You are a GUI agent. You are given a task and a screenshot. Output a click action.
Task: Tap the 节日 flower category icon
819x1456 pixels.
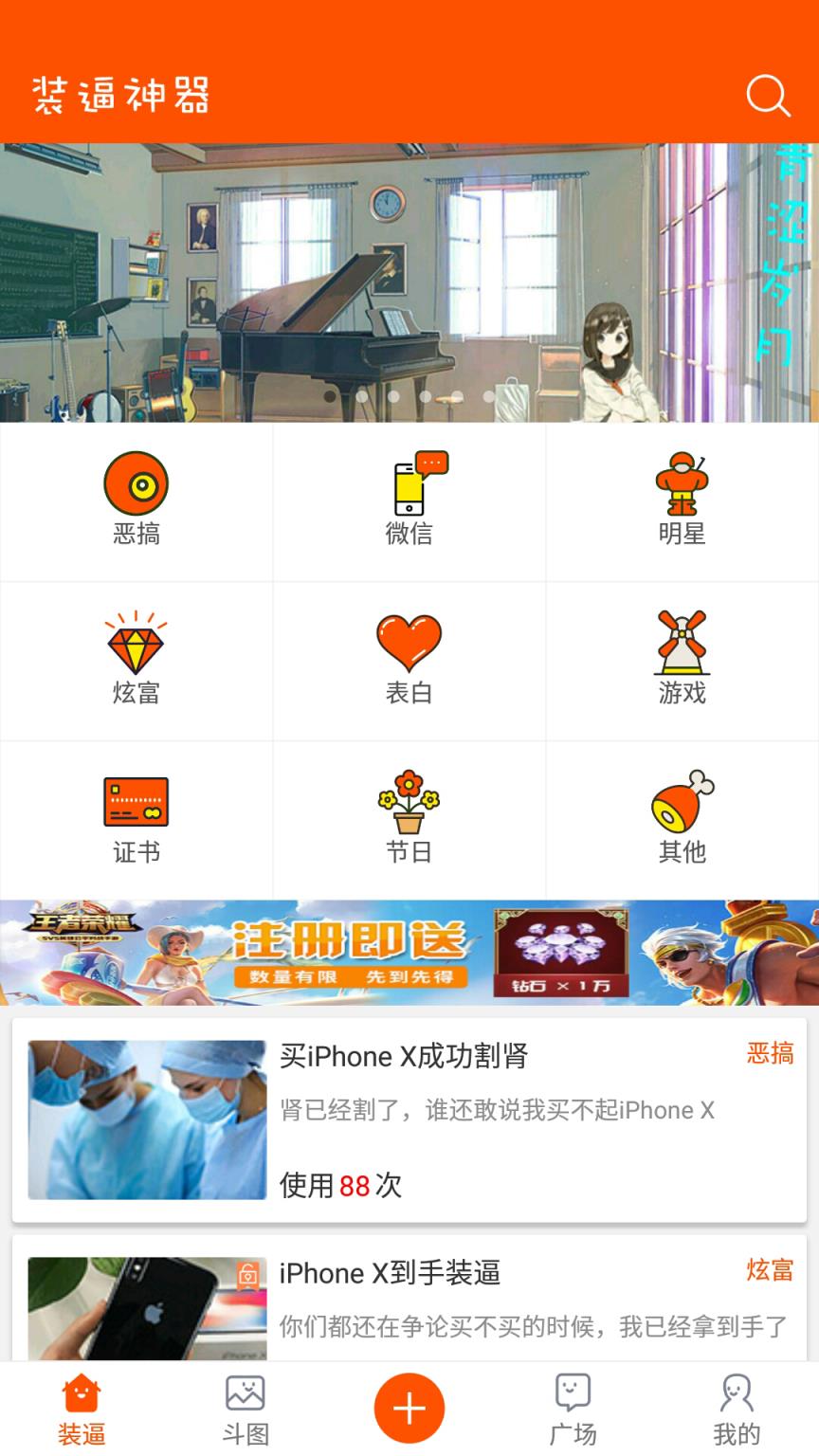tap(409, 801)
